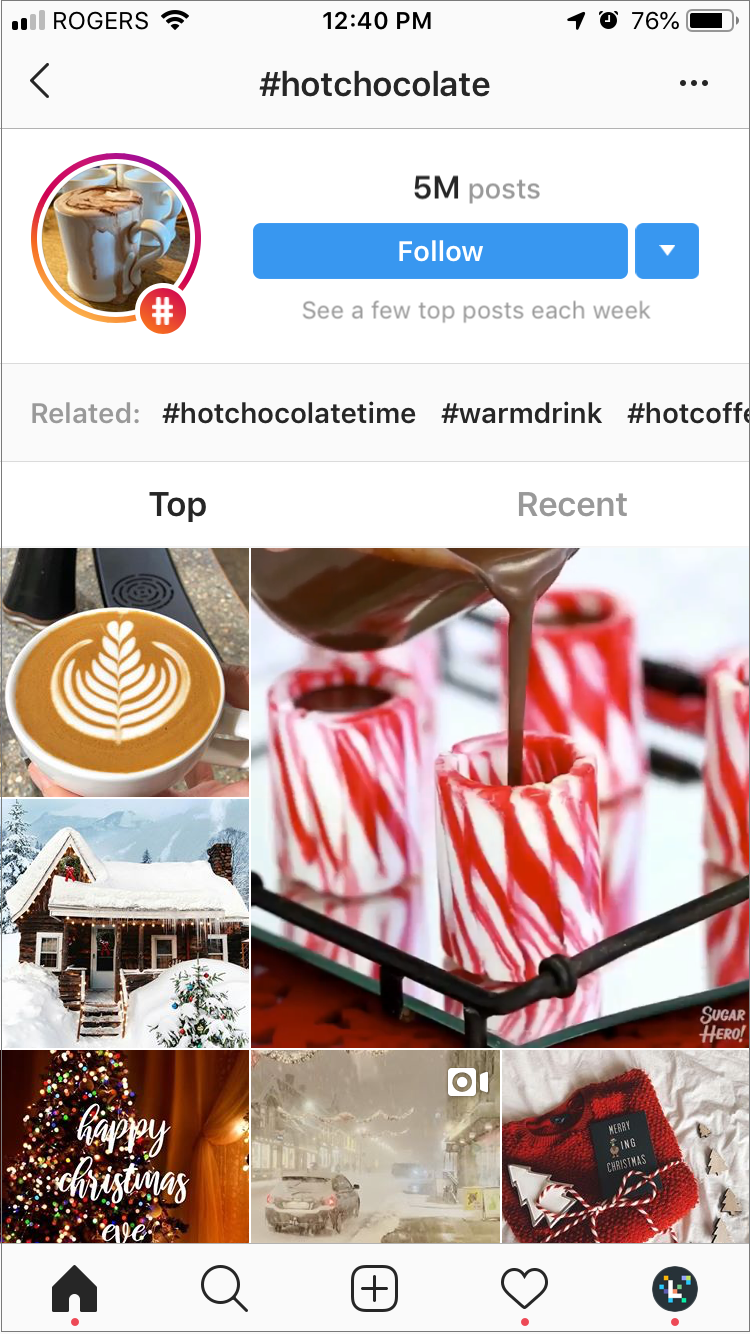Open the red sweater Christmas post
This screenshot has height=1334, width=750.
click(626, 1146)
